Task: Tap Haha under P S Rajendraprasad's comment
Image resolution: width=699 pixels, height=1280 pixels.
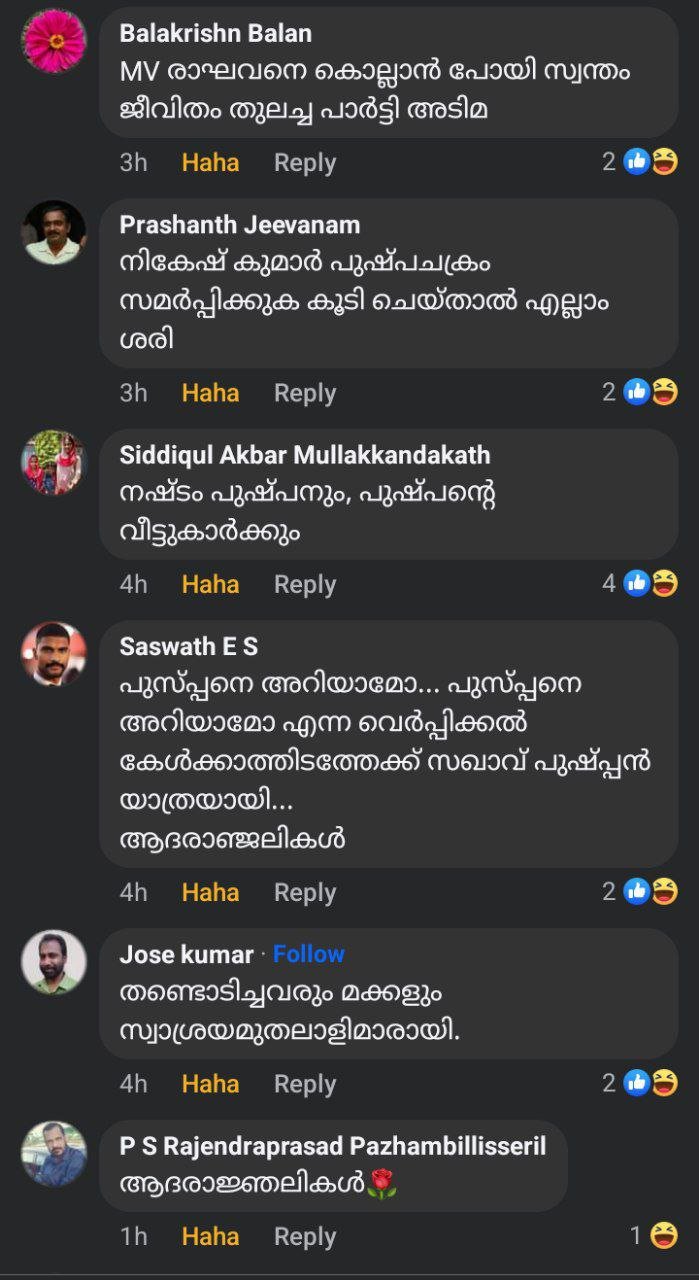Action: pyautogui.click(x=210, y=1237)
